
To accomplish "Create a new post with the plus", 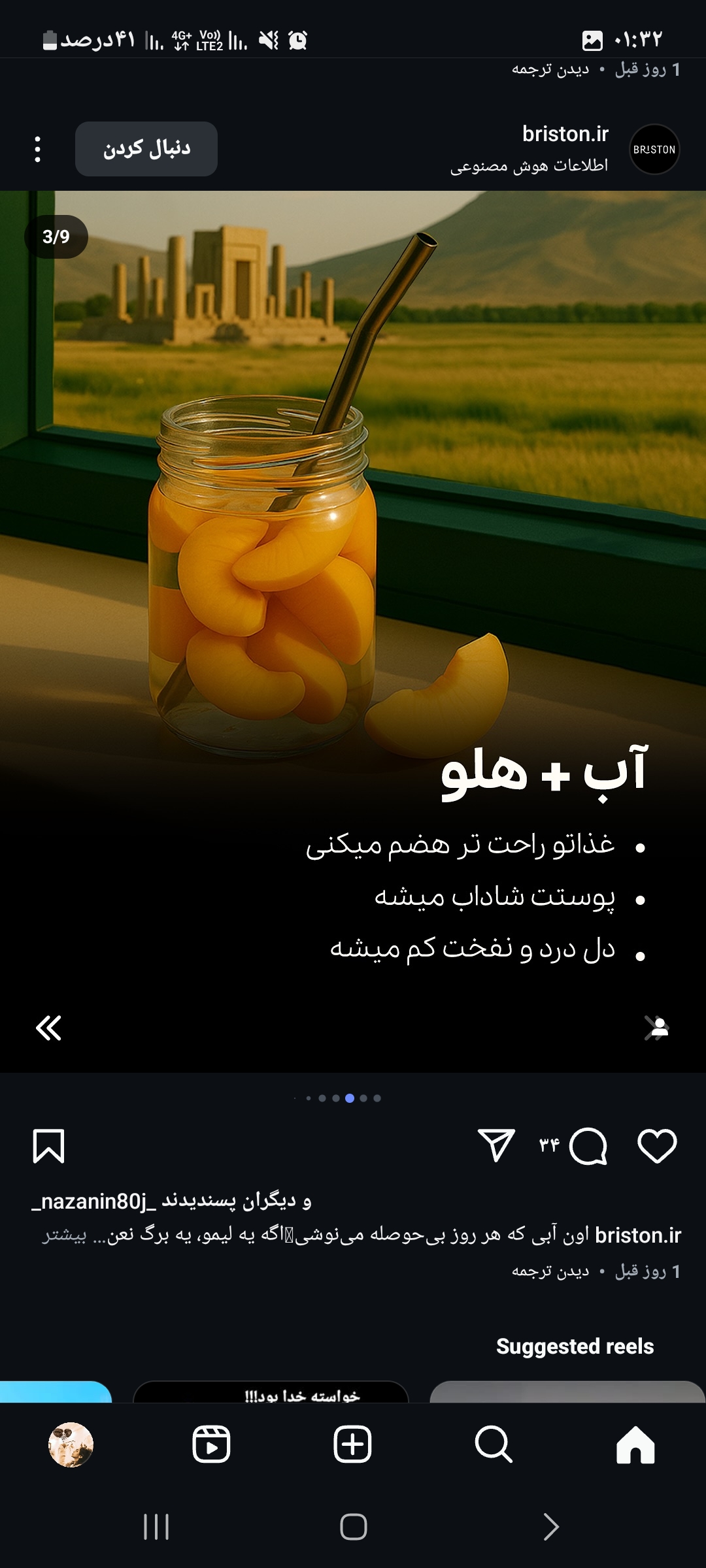I will (352, 1445).
